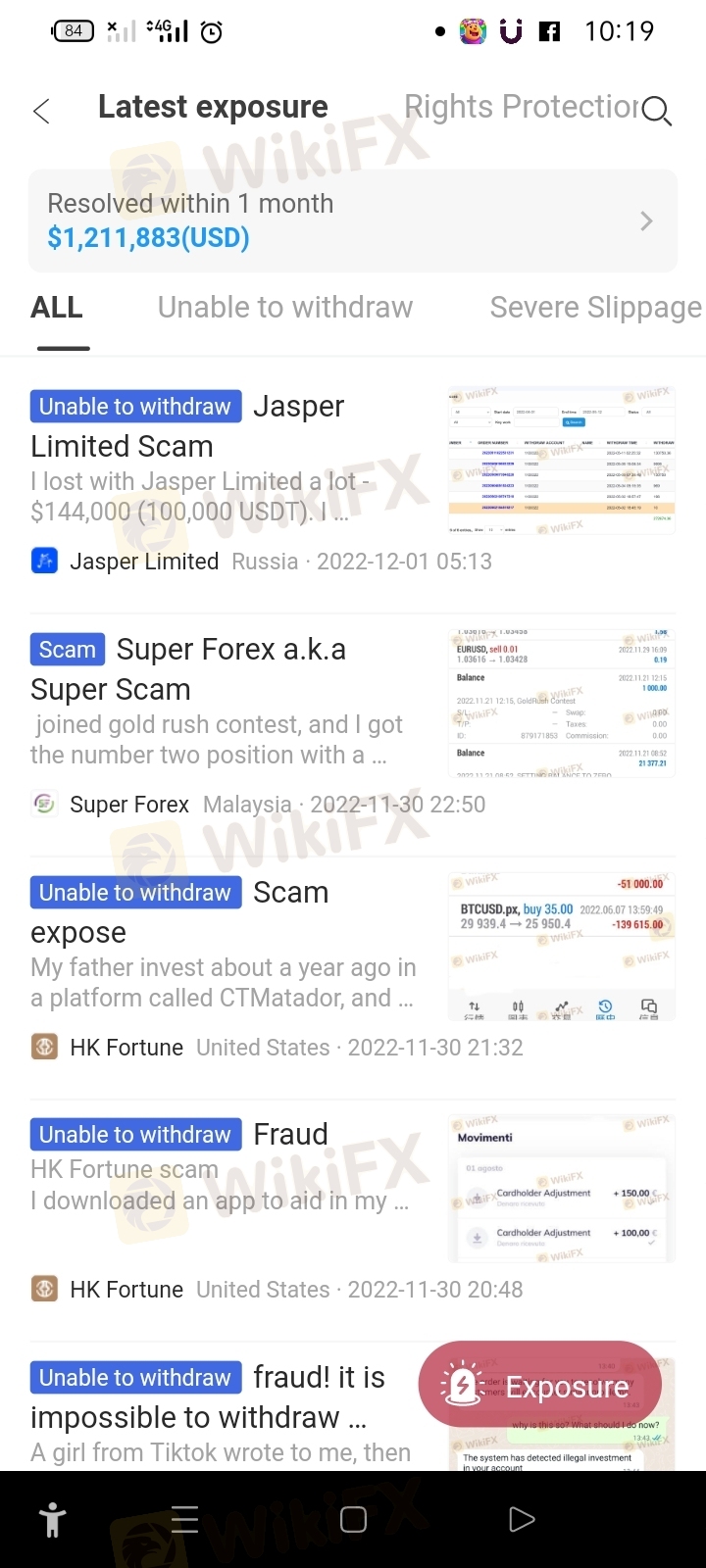Tap the red Exposure button

click(540, 1386)
